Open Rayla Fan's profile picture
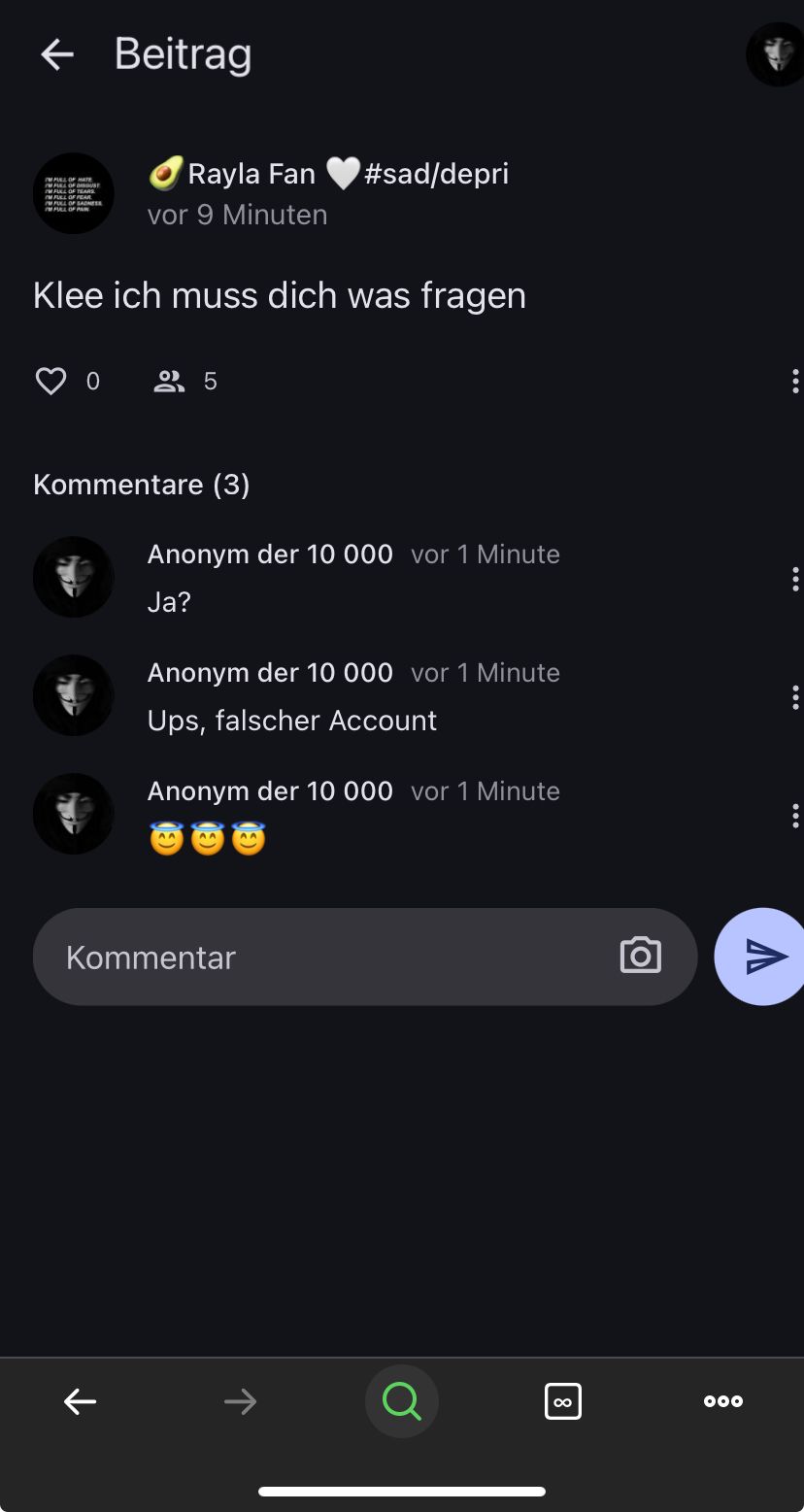This screenshot has height=1512, width=804. point(74,193)
